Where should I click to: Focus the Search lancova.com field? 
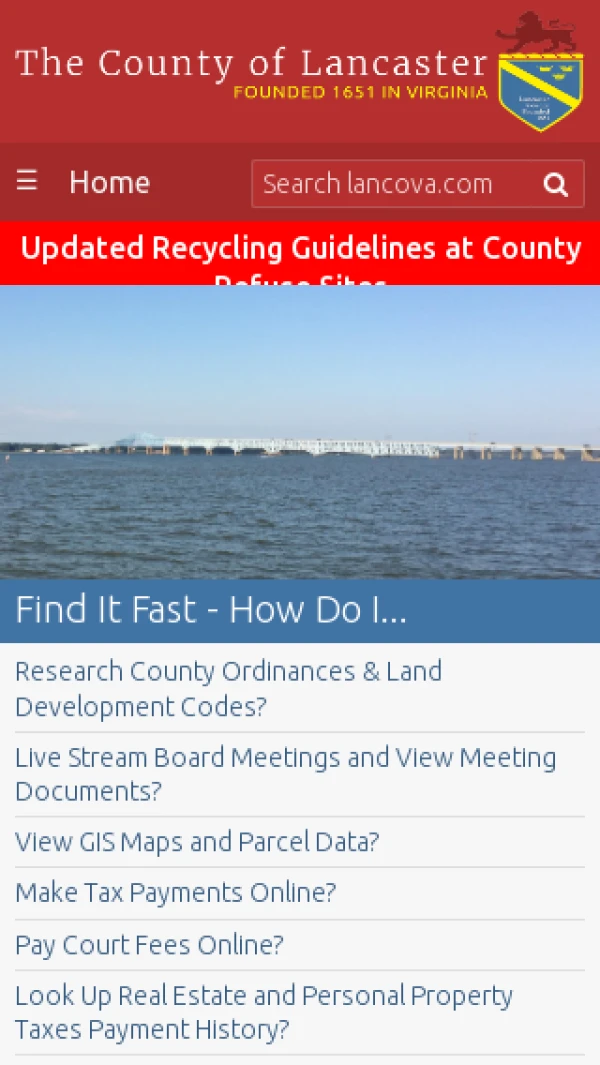pos(390,184)
